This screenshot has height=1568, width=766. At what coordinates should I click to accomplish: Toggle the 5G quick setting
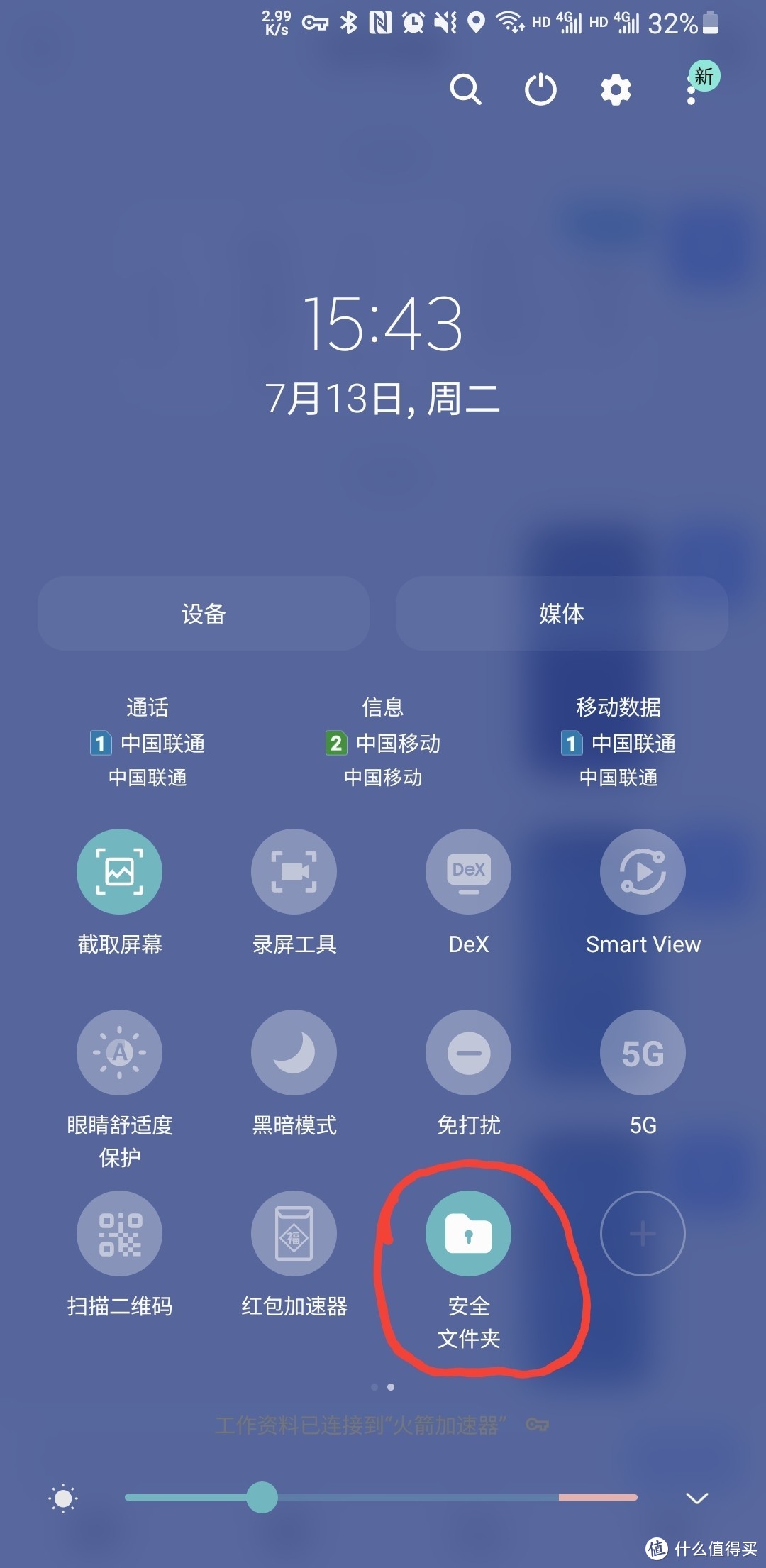[x=643, y=1052]
